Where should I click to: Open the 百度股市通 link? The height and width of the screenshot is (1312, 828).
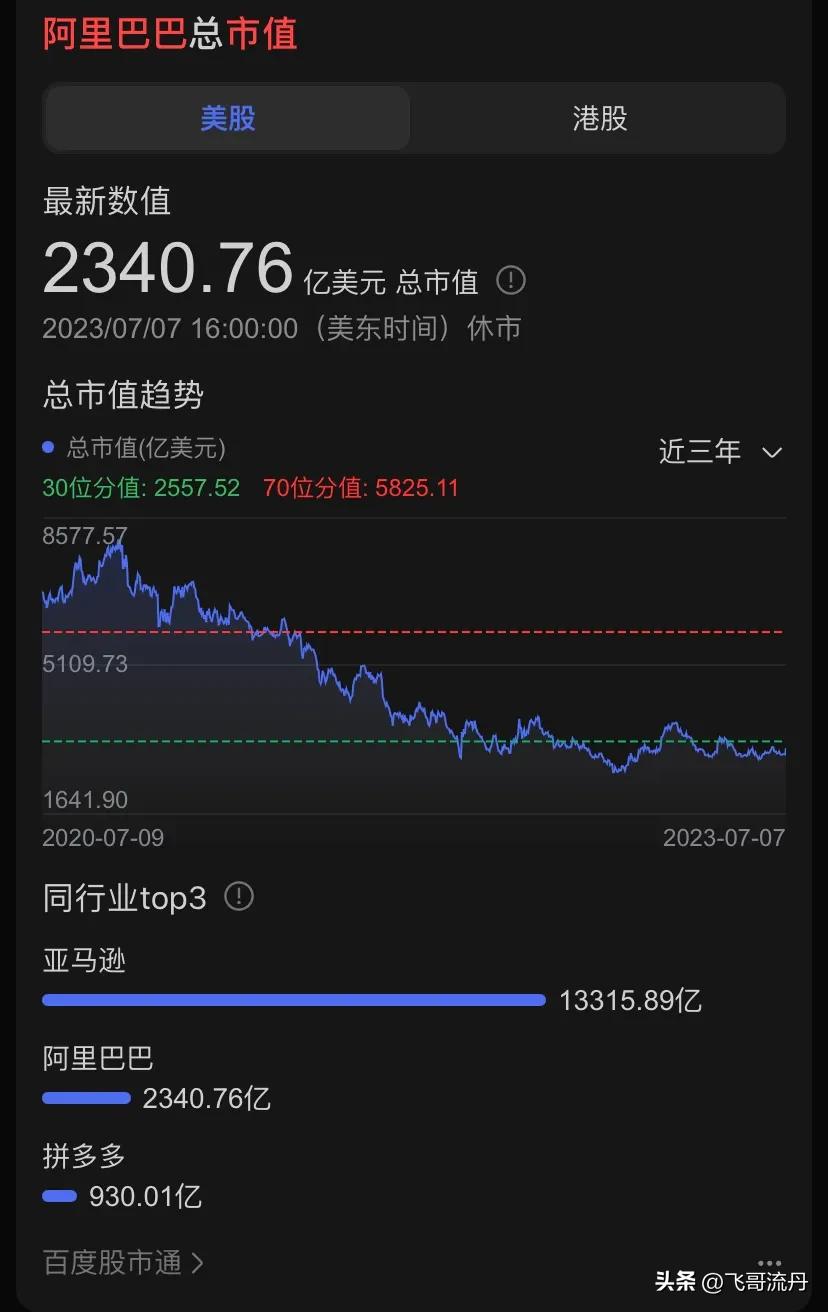[110, 1263]
